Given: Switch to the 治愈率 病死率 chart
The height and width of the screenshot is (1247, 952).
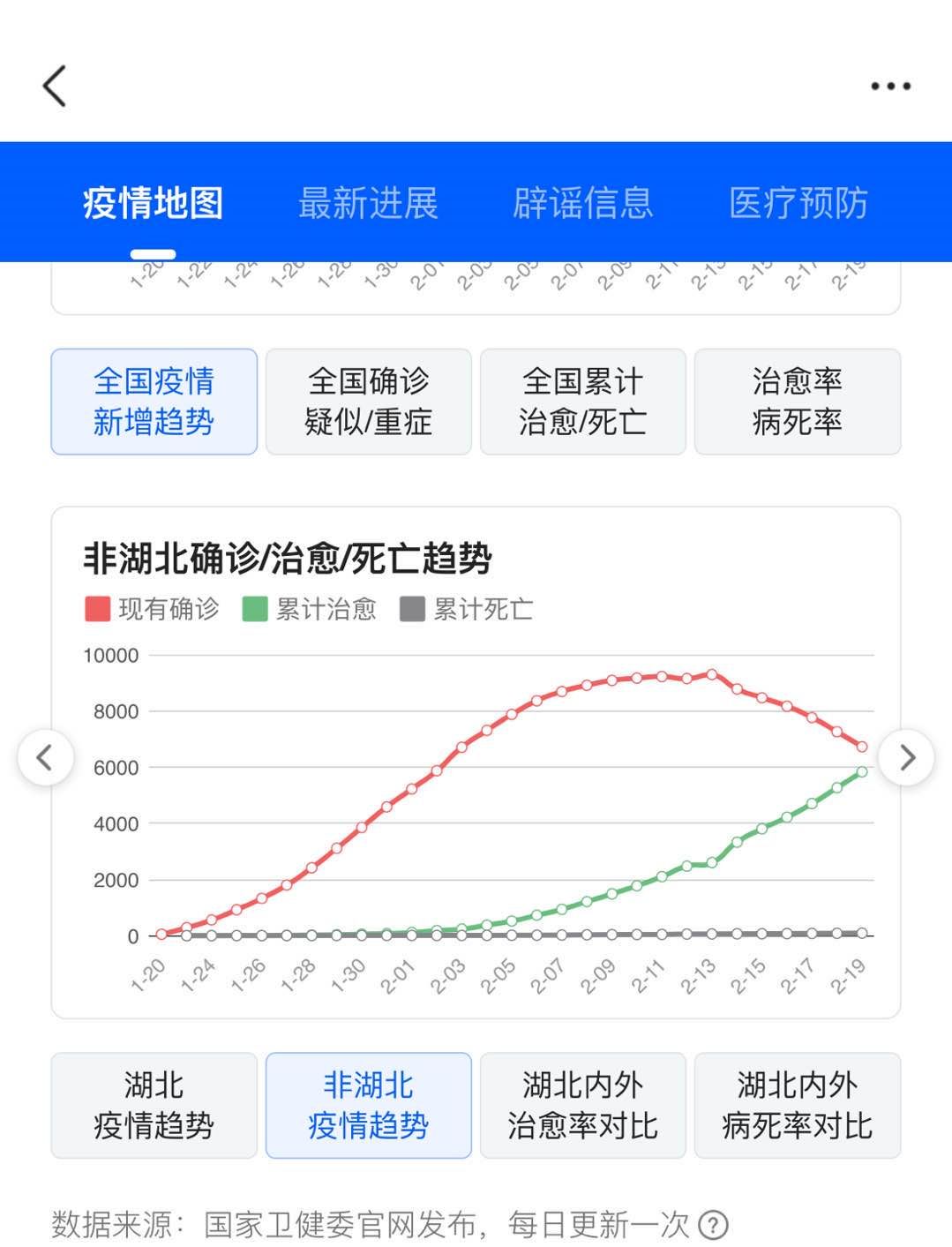Looking at the screenshot, I should coord(798,402).
